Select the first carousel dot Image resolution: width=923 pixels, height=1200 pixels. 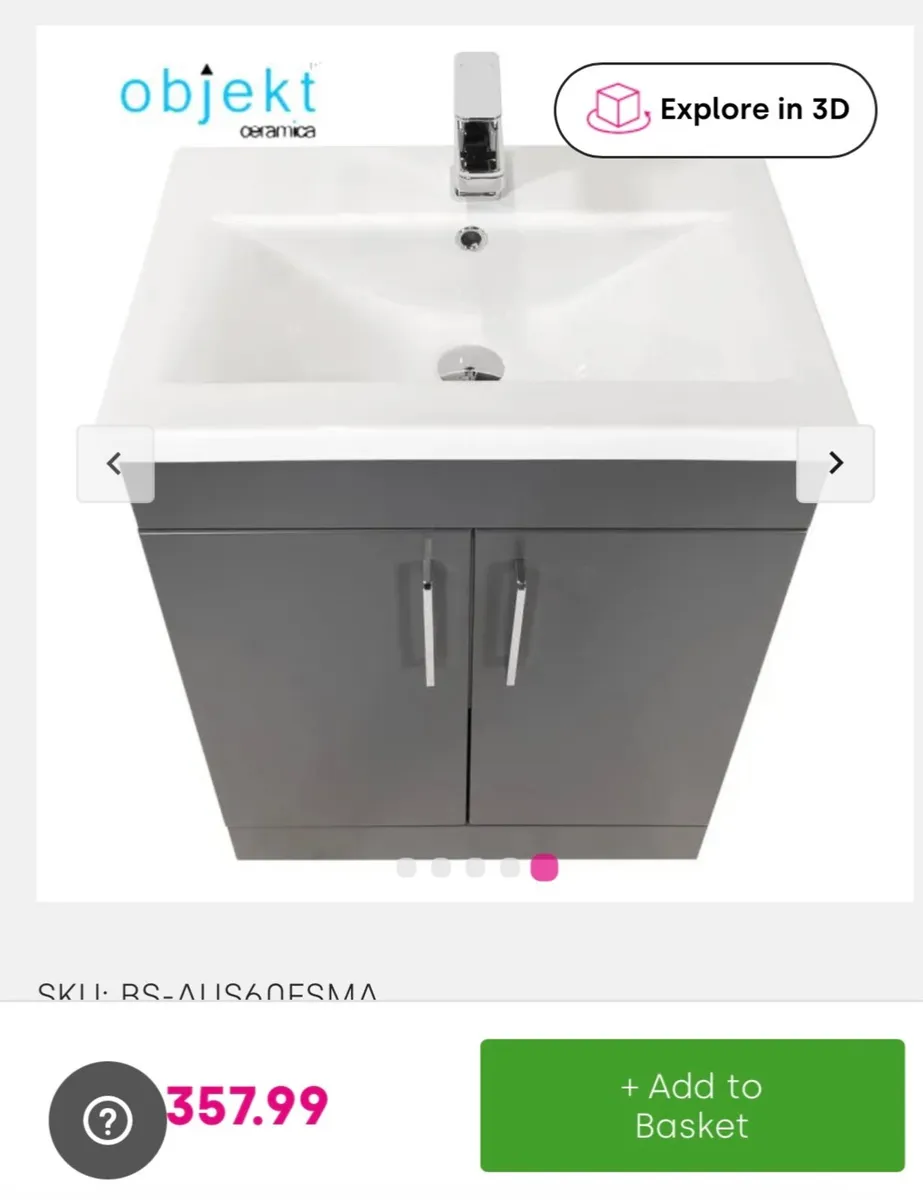point(404,870)
